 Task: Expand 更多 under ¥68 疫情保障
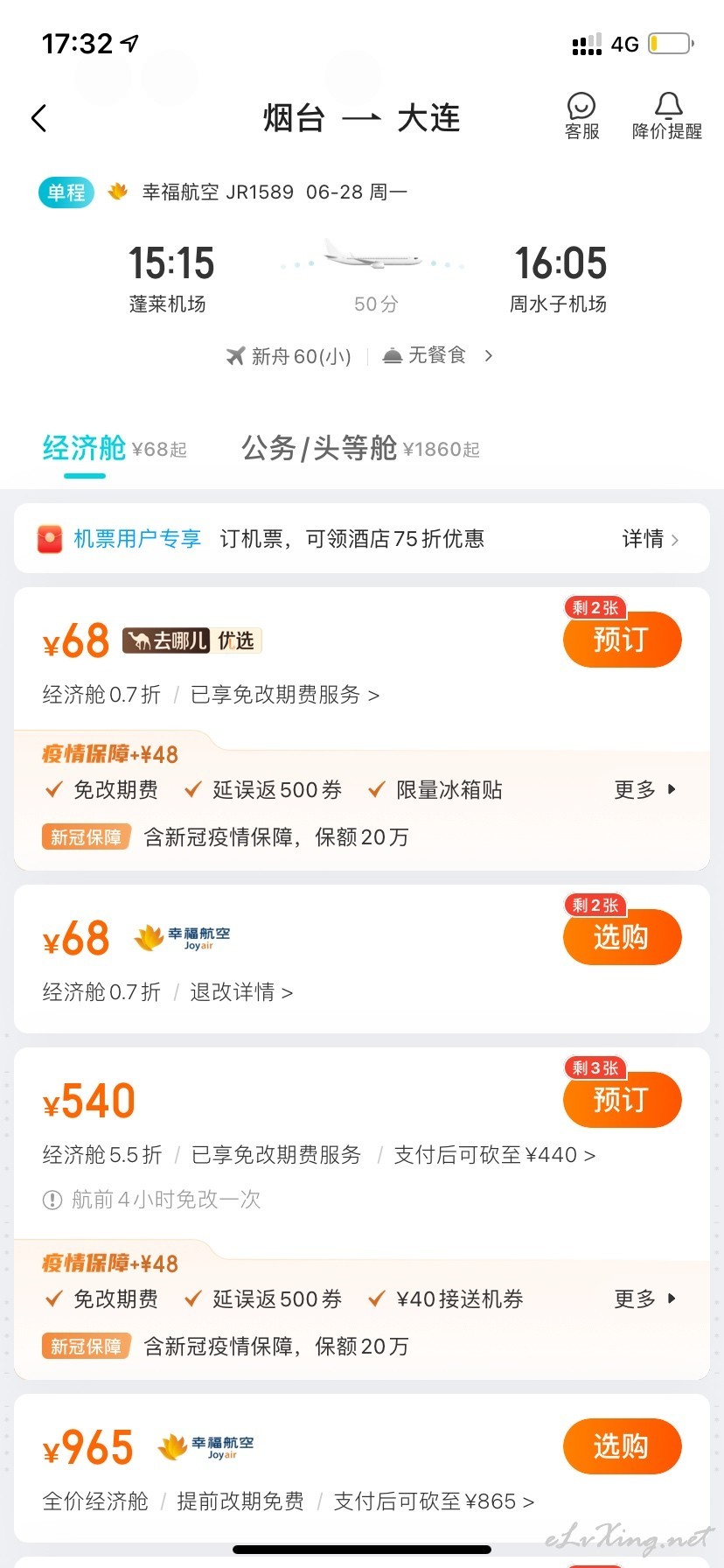coord(645,789)
